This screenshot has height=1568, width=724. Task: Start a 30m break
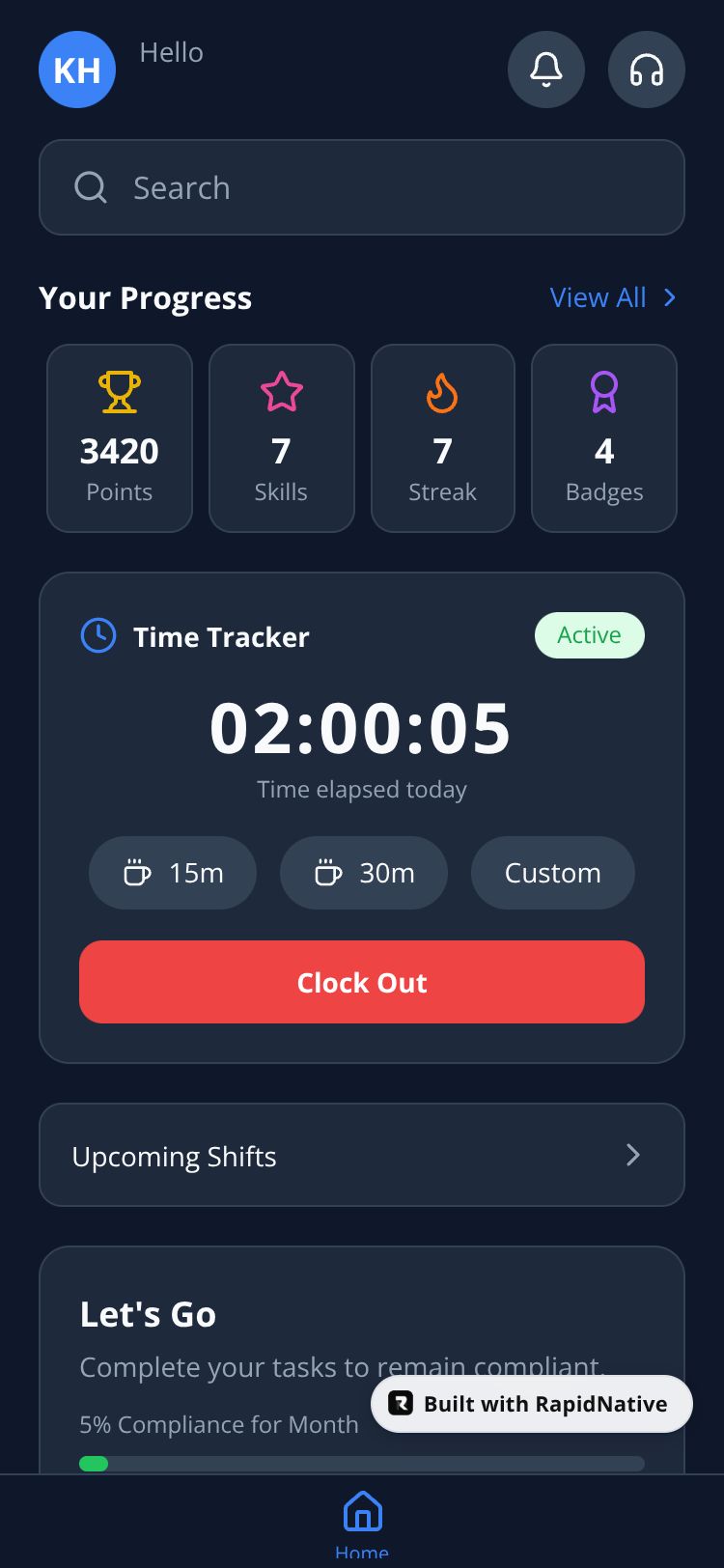[364, 873]
